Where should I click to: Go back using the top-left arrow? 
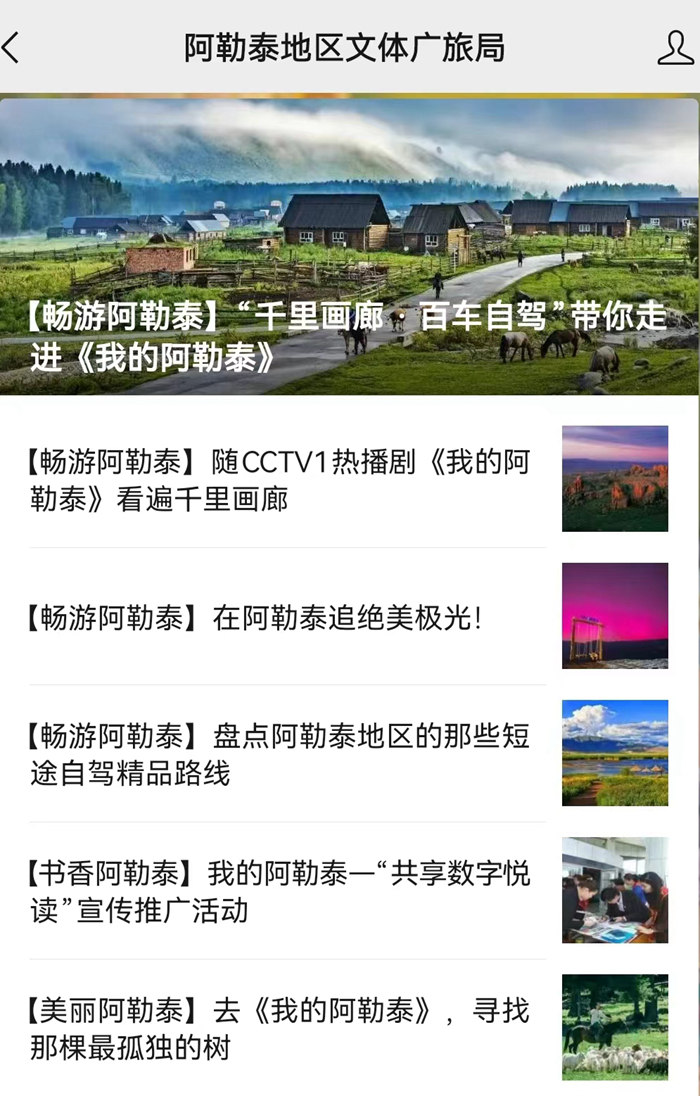tap(12, 47)
